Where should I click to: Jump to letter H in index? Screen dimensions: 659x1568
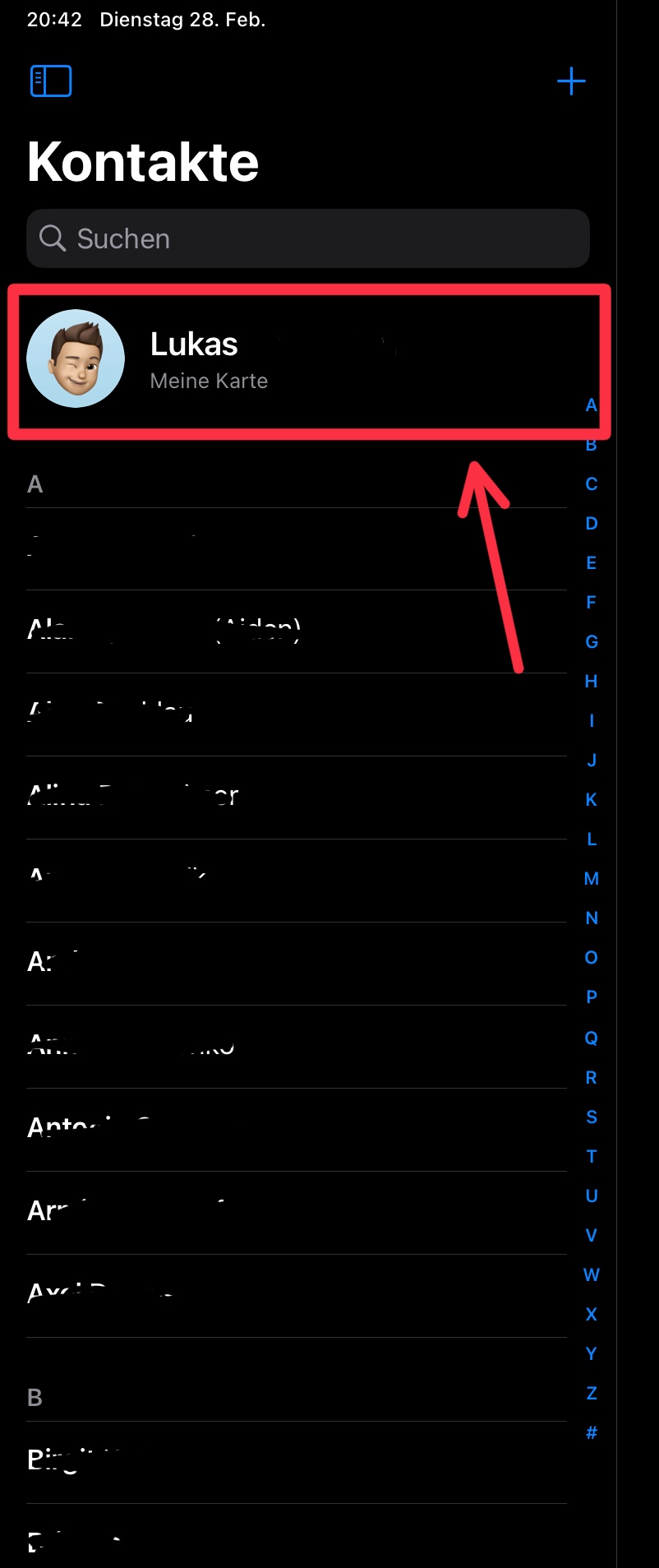click(591, 681)
